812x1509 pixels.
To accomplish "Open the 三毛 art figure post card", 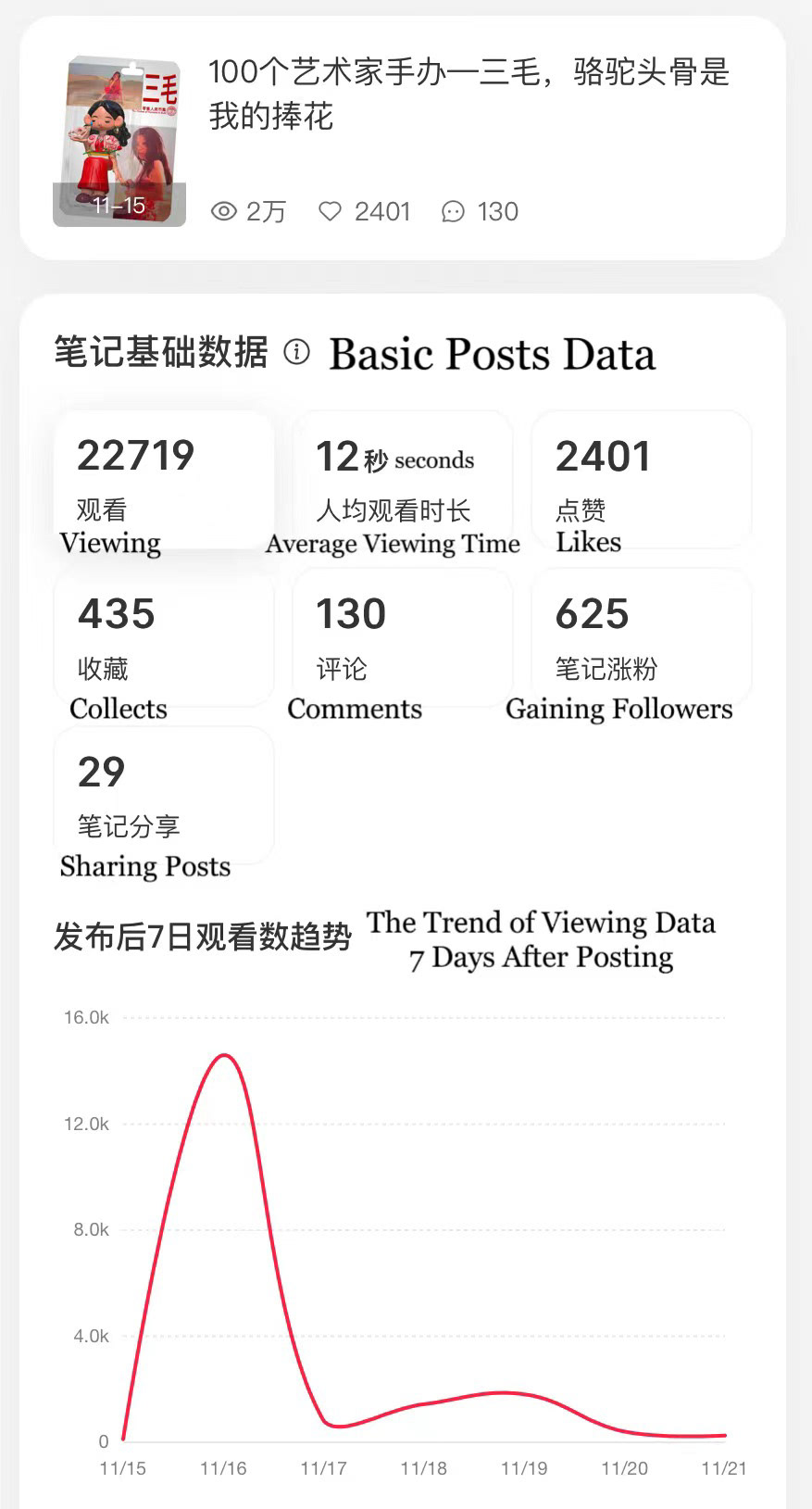I will tap(402, 139).
